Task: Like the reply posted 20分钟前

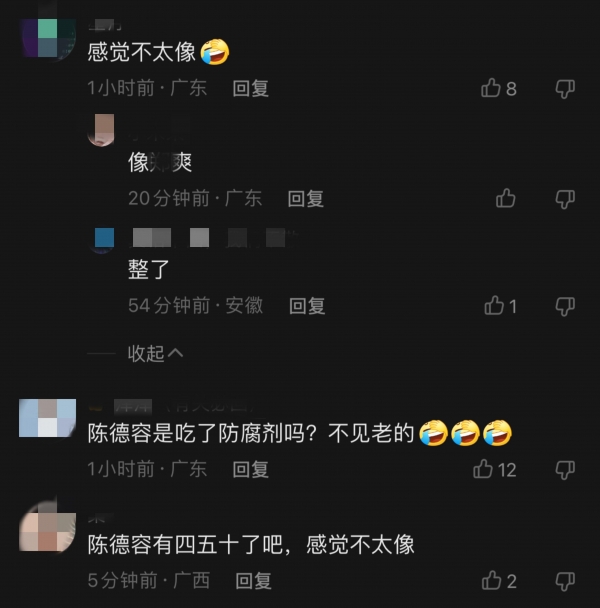Action: tap(506, 198)
